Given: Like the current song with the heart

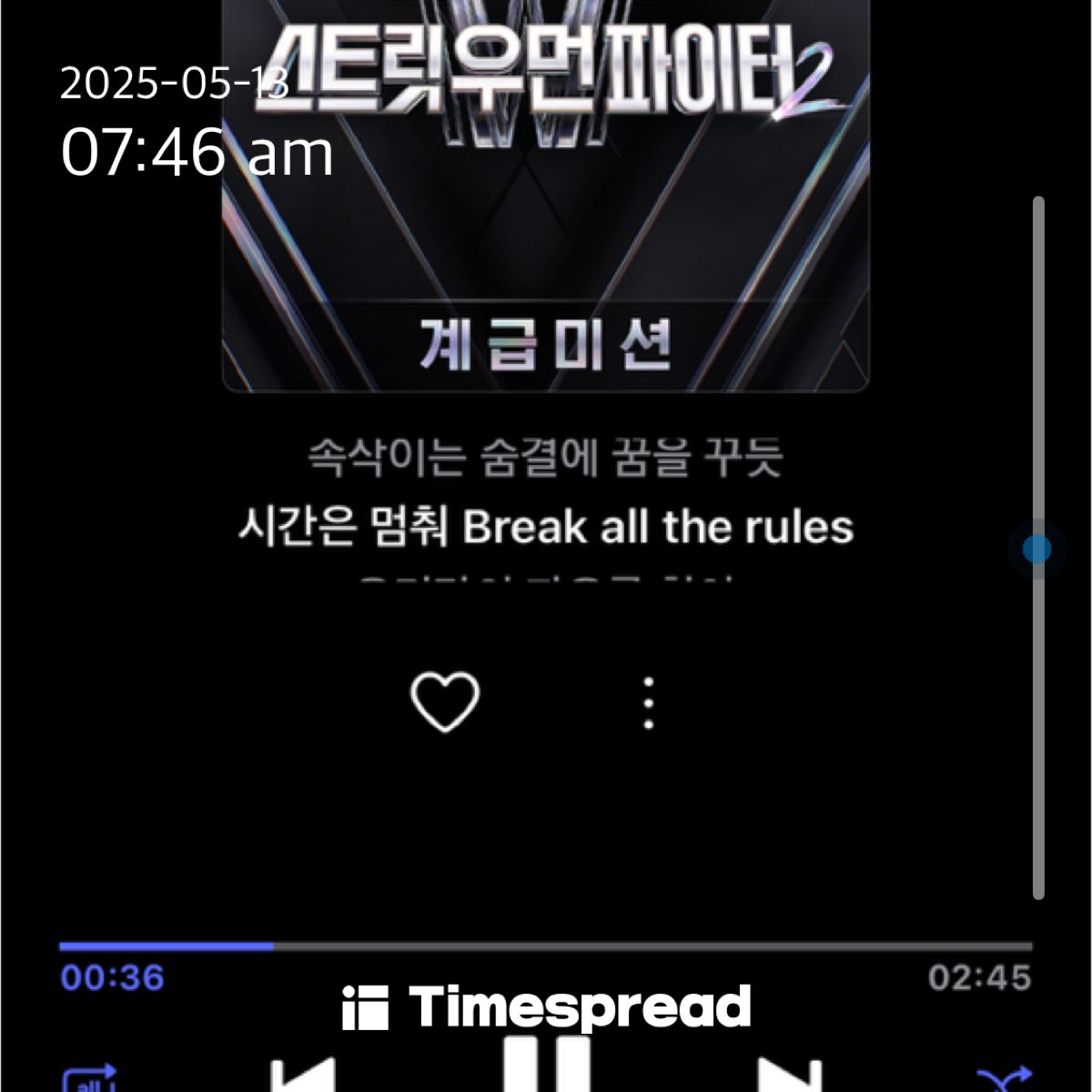Looking at the screenshot, I should (444, 702).
